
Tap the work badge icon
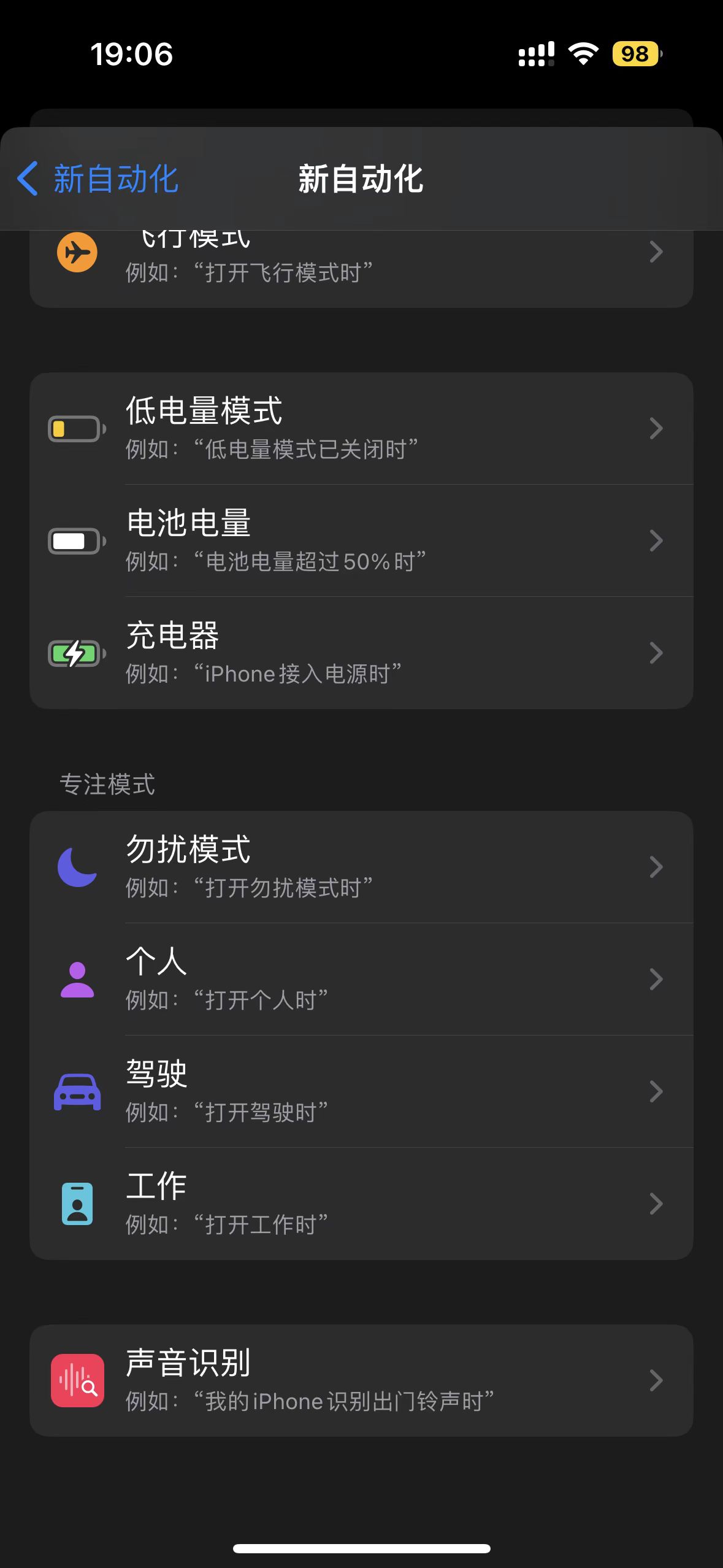[76, 1203]
